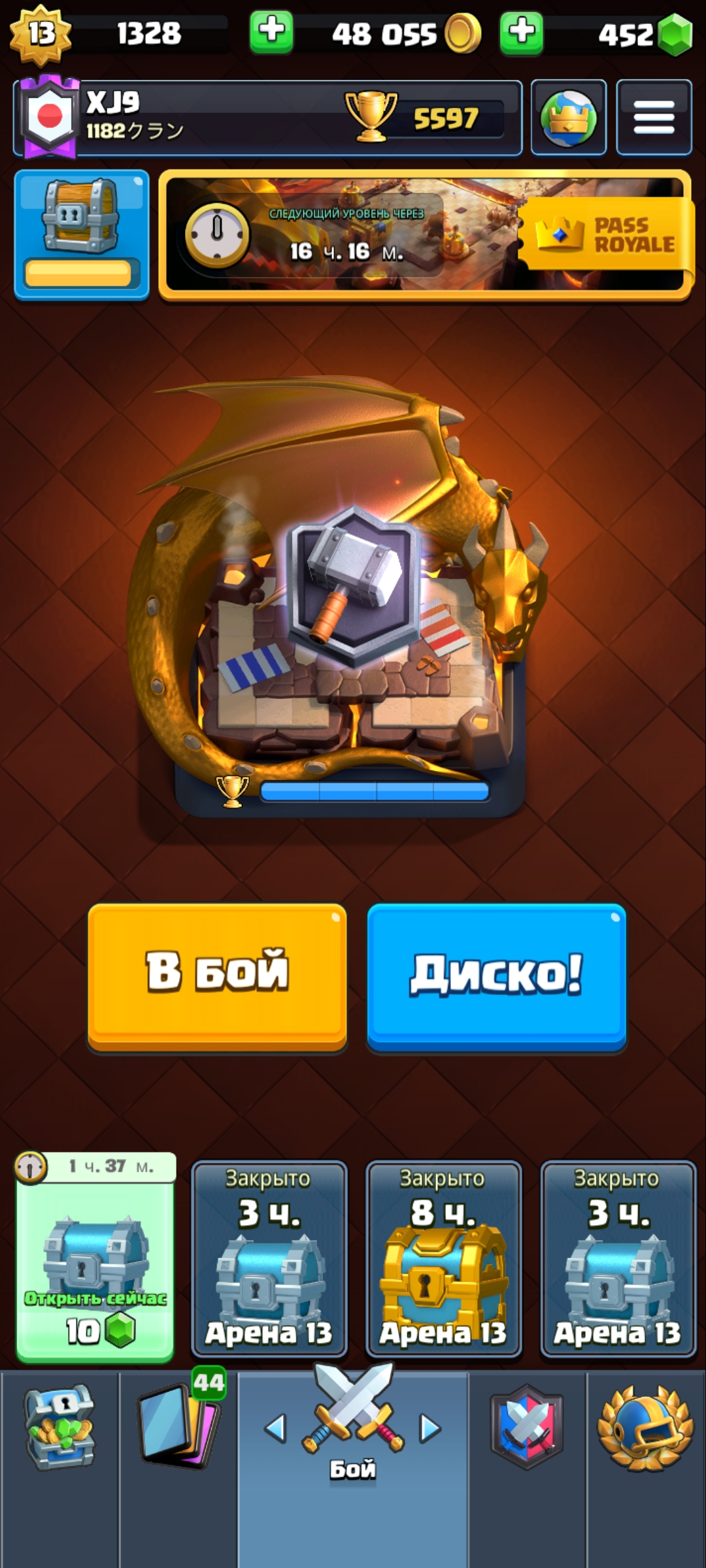The image size is (706, 1568).
Task: Tap the plus button to add gold
Action: pyautogui.click(x=271, y=32)
